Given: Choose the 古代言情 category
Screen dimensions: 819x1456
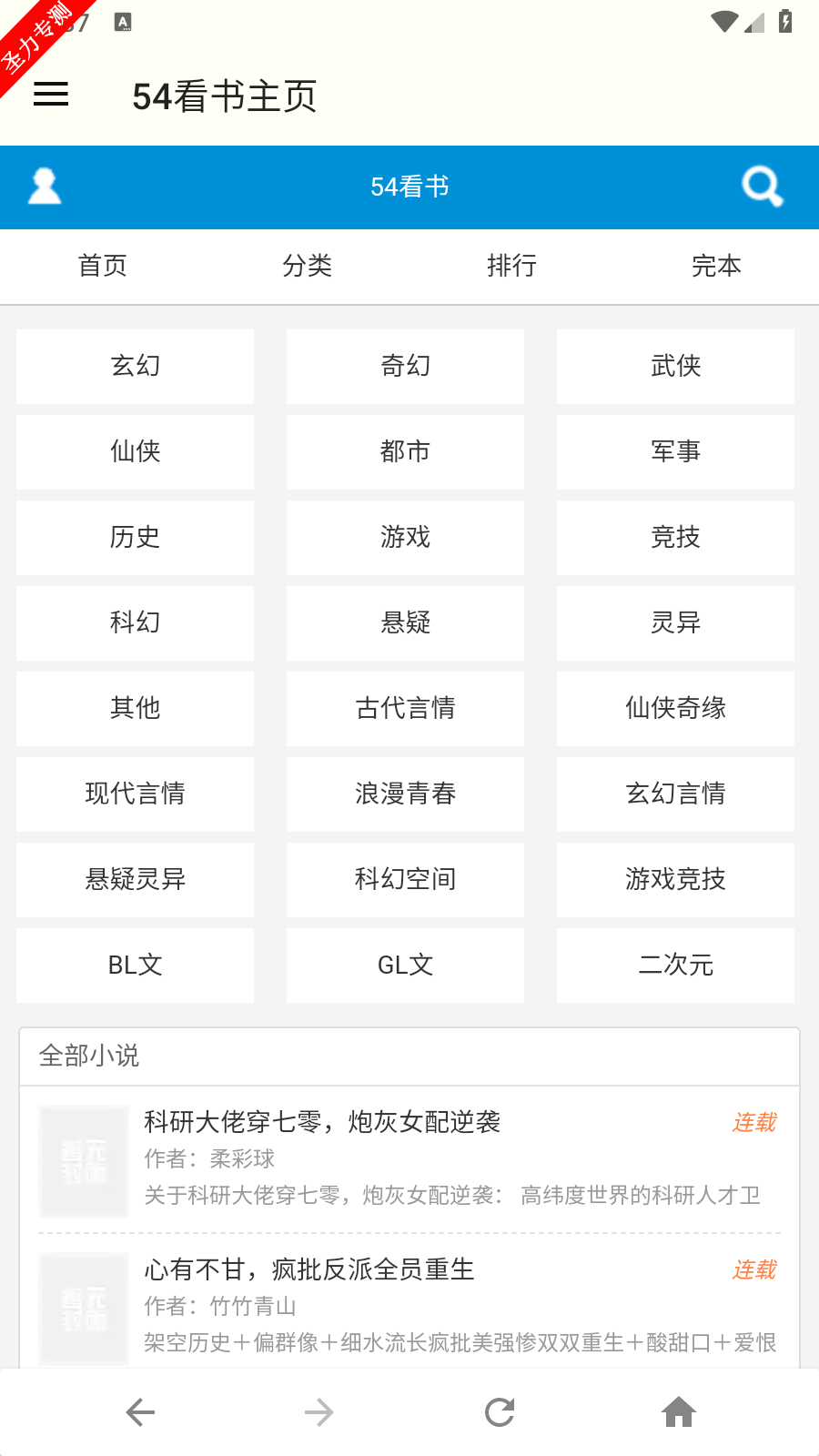Looking at the screenshot, I should pyautogui.click(x=405, y=708).
